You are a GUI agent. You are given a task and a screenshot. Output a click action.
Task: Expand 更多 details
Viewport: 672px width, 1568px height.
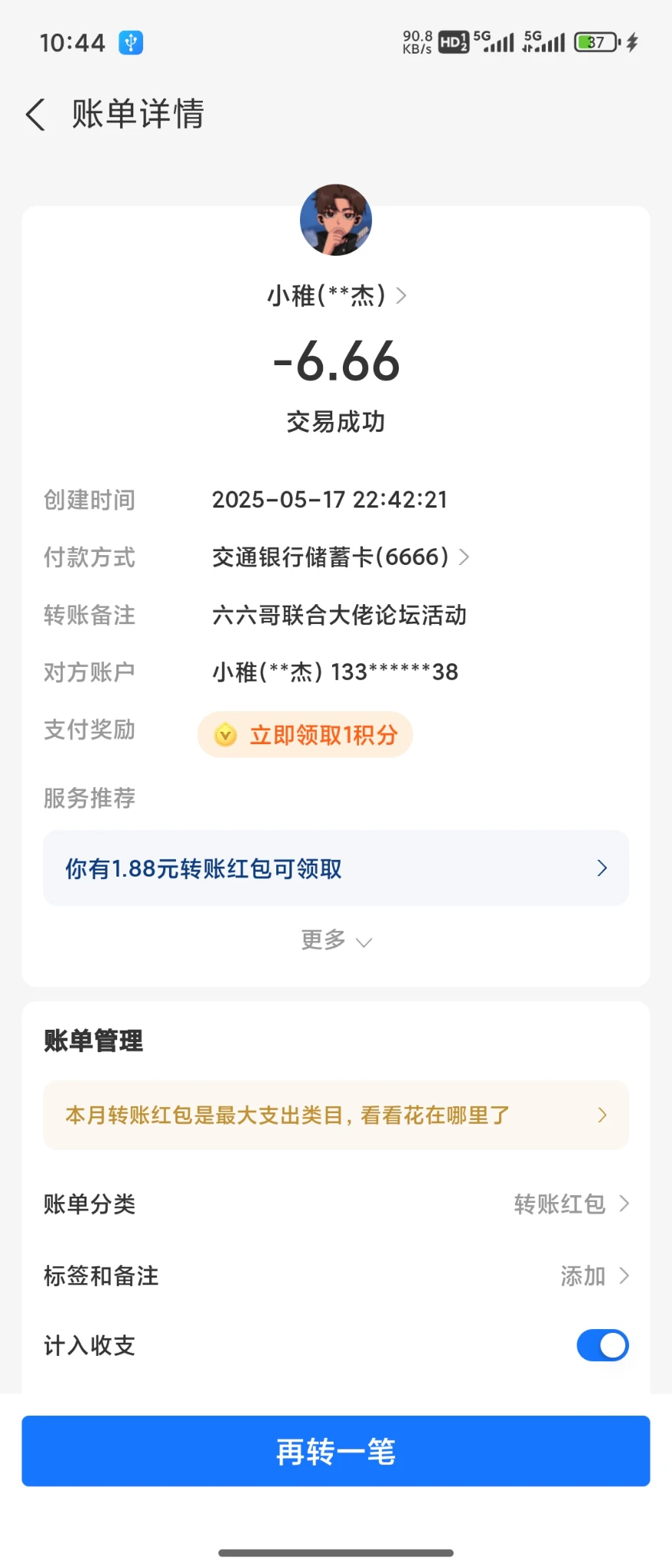point(335,940)
